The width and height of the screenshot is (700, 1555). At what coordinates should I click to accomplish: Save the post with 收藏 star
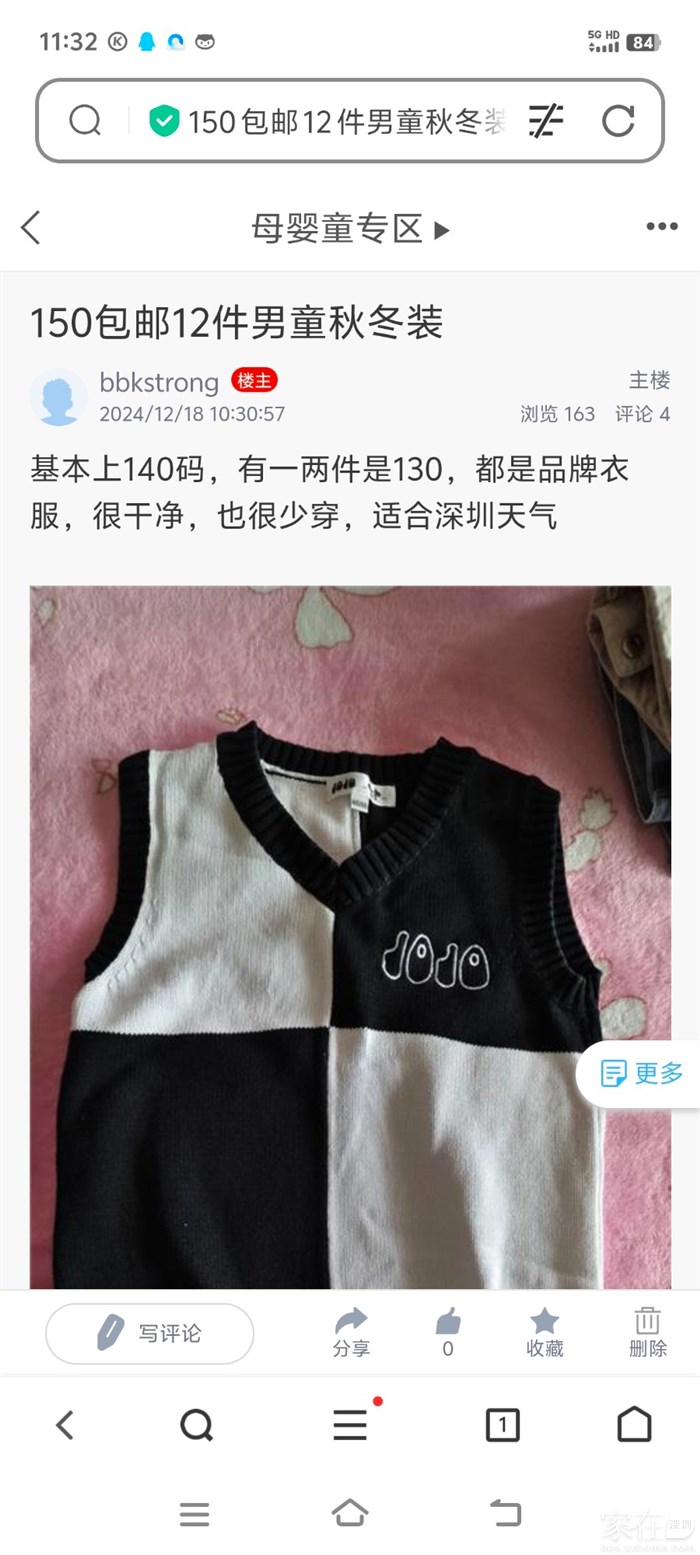tap(545, 1333)
